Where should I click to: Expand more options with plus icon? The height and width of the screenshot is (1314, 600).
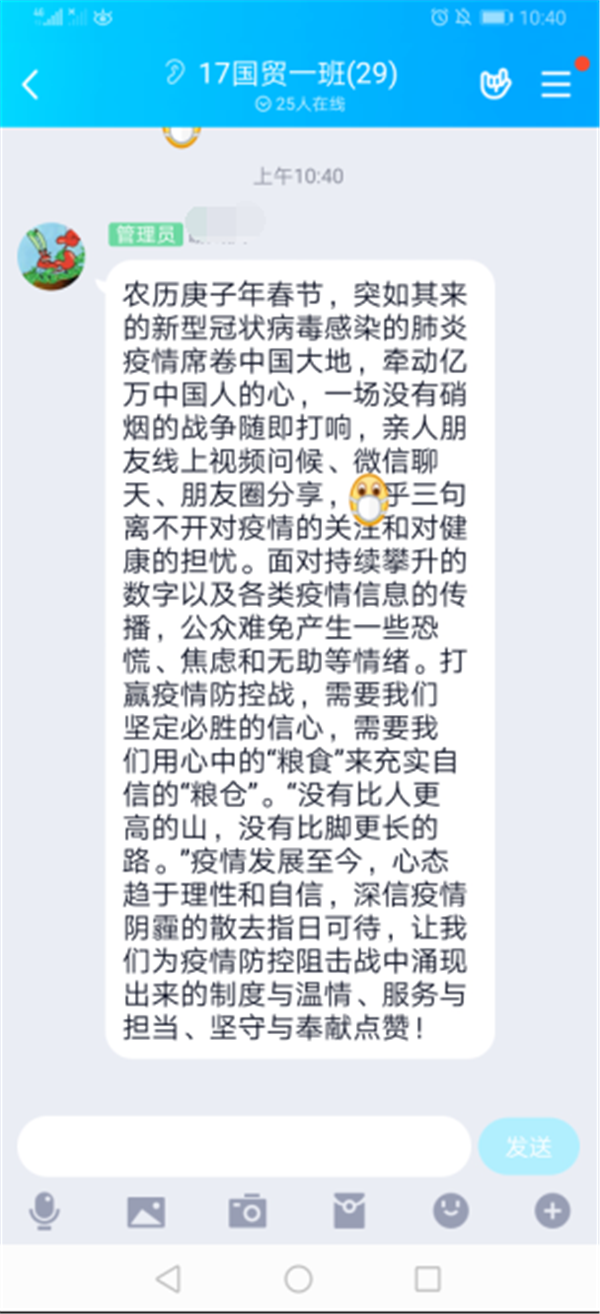[552, 1211]
